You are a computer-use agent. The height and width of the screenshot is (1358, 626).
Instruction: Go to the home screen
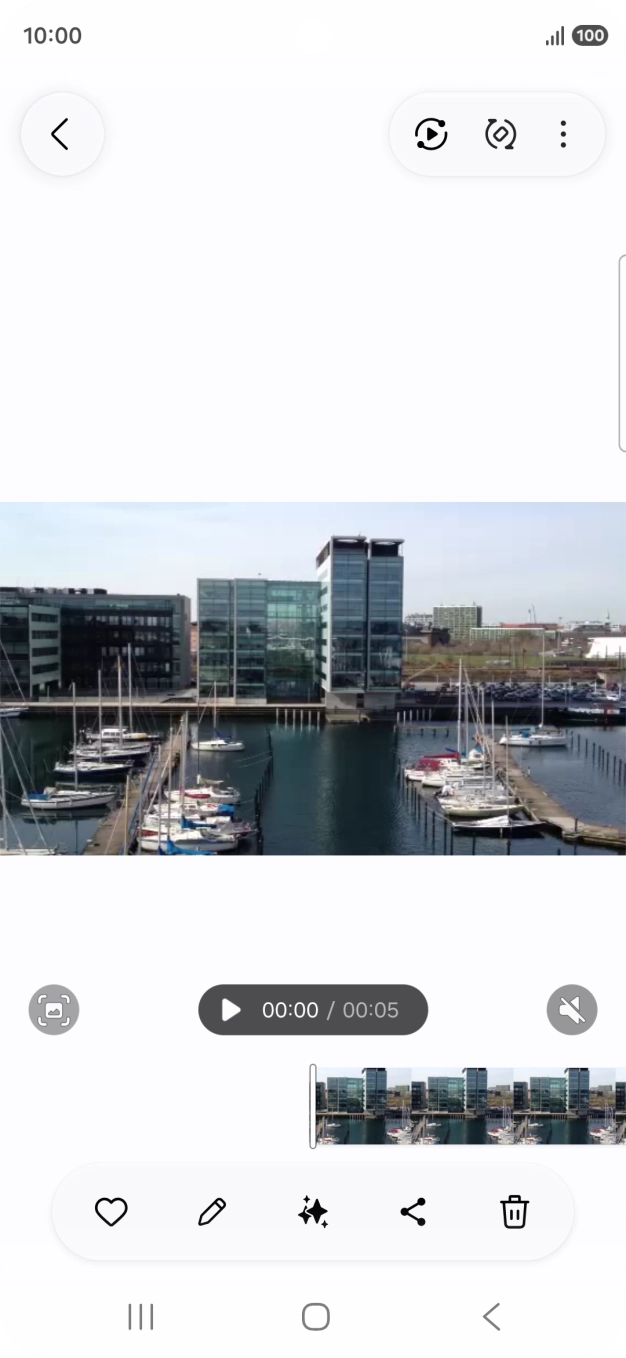point(315,1317)
